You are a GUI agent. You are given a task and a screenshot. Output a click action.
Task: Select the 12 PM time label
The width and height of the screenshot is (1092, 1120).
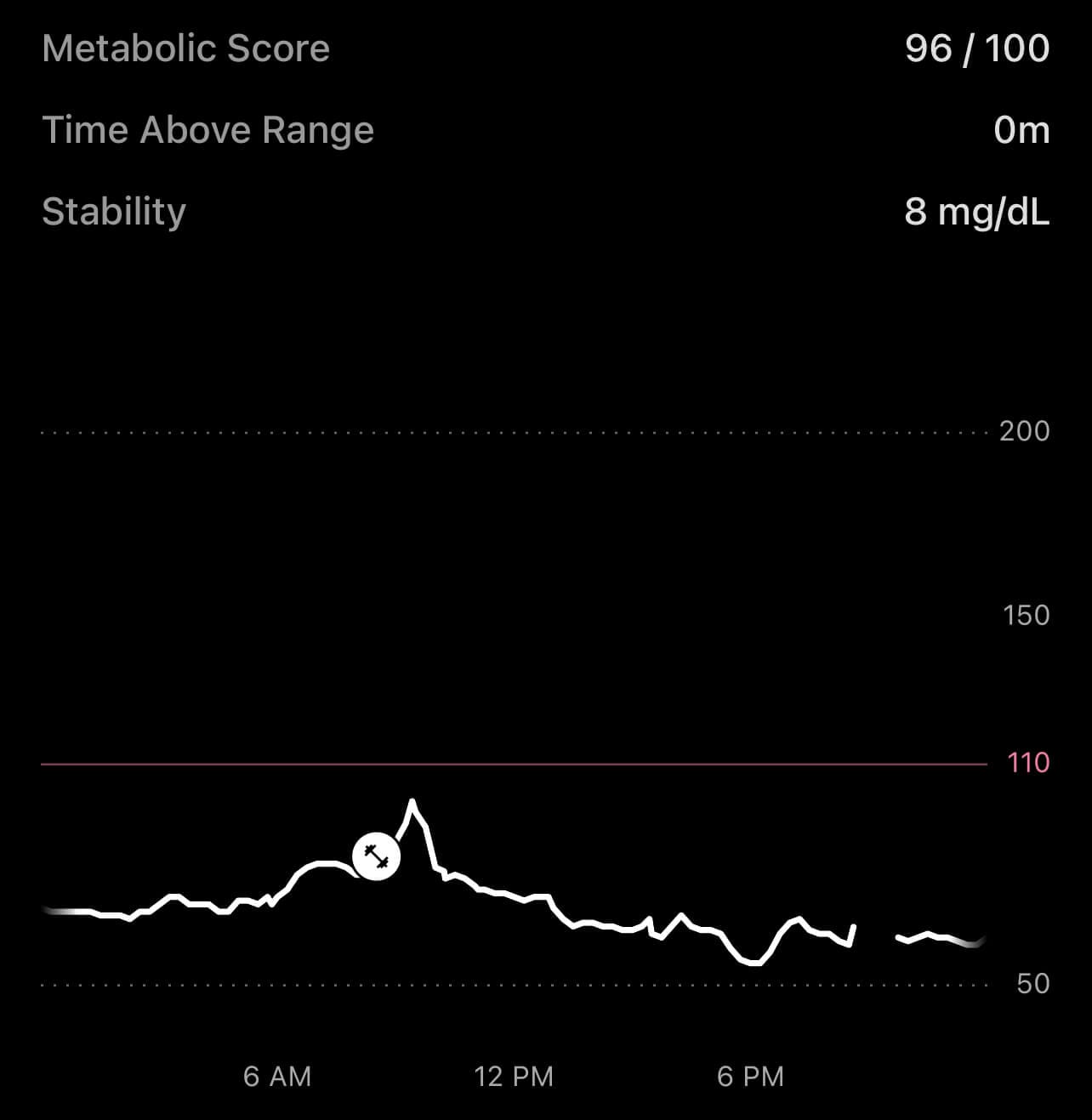pos(515,1076)
